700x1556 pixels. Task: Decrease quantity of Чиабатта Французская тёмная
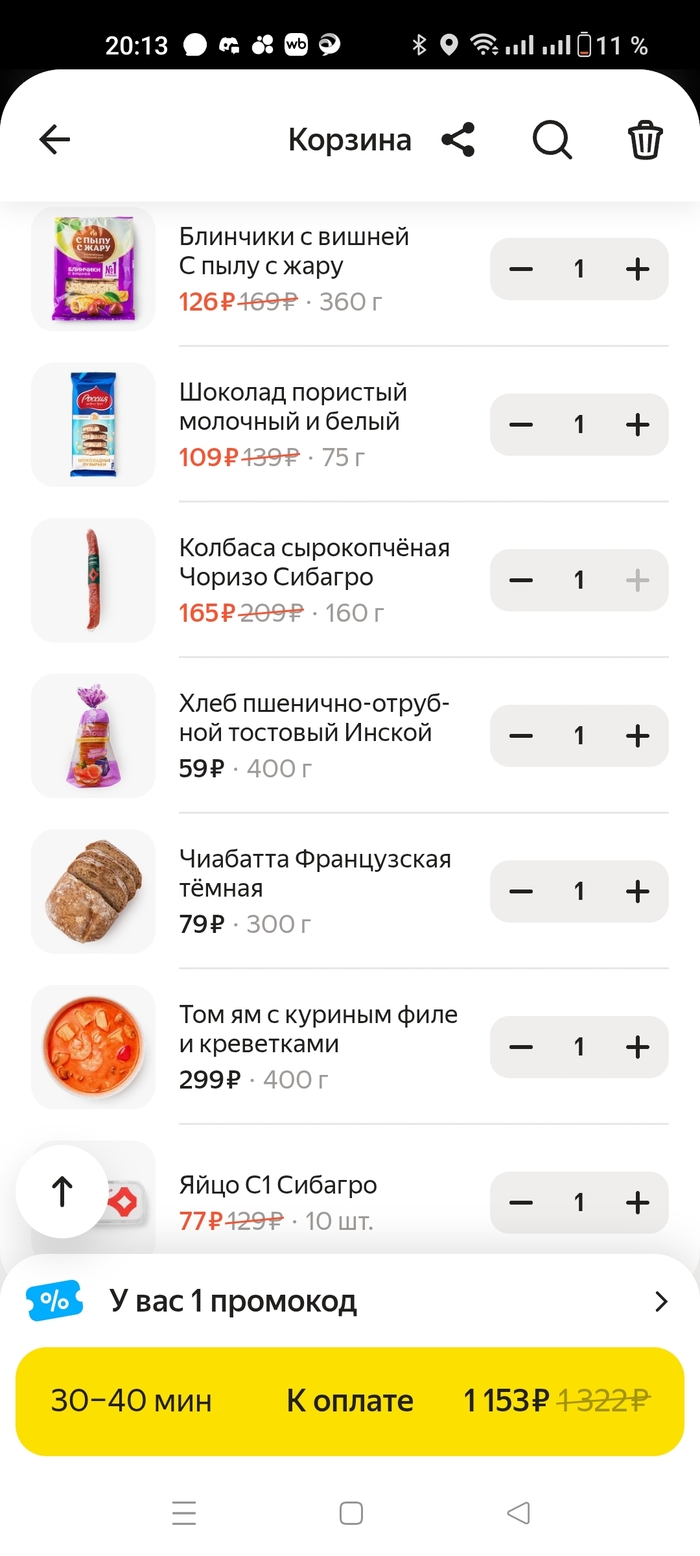point(521,891)
